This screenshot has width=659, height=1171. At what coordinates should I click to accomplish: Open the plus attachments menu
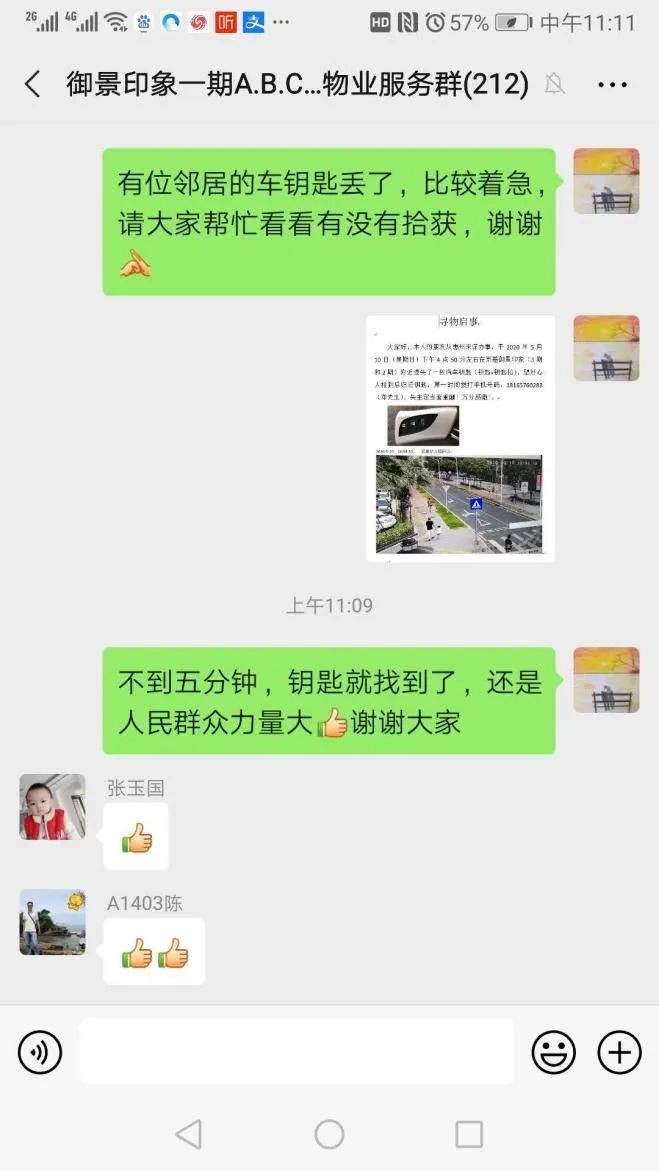pos(619,1052)
